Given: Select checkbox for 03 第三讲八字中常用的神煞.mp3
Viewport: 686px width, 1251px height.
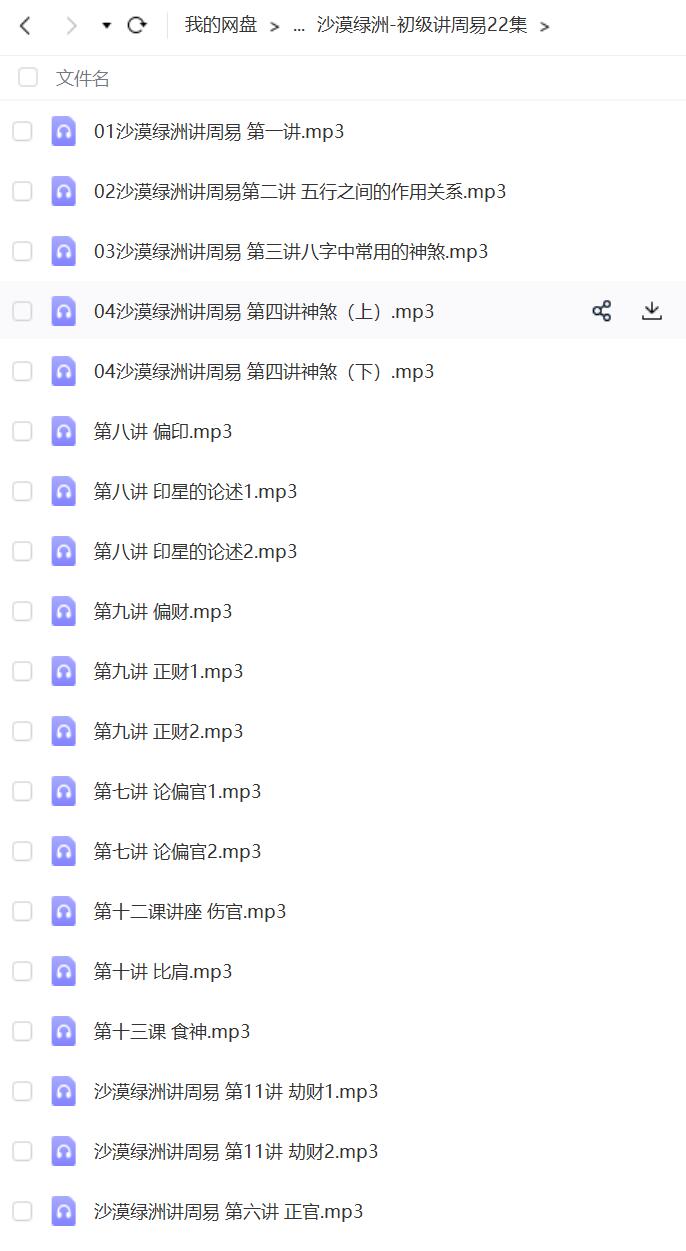Looking at the screenshot, I should [22, 251].
